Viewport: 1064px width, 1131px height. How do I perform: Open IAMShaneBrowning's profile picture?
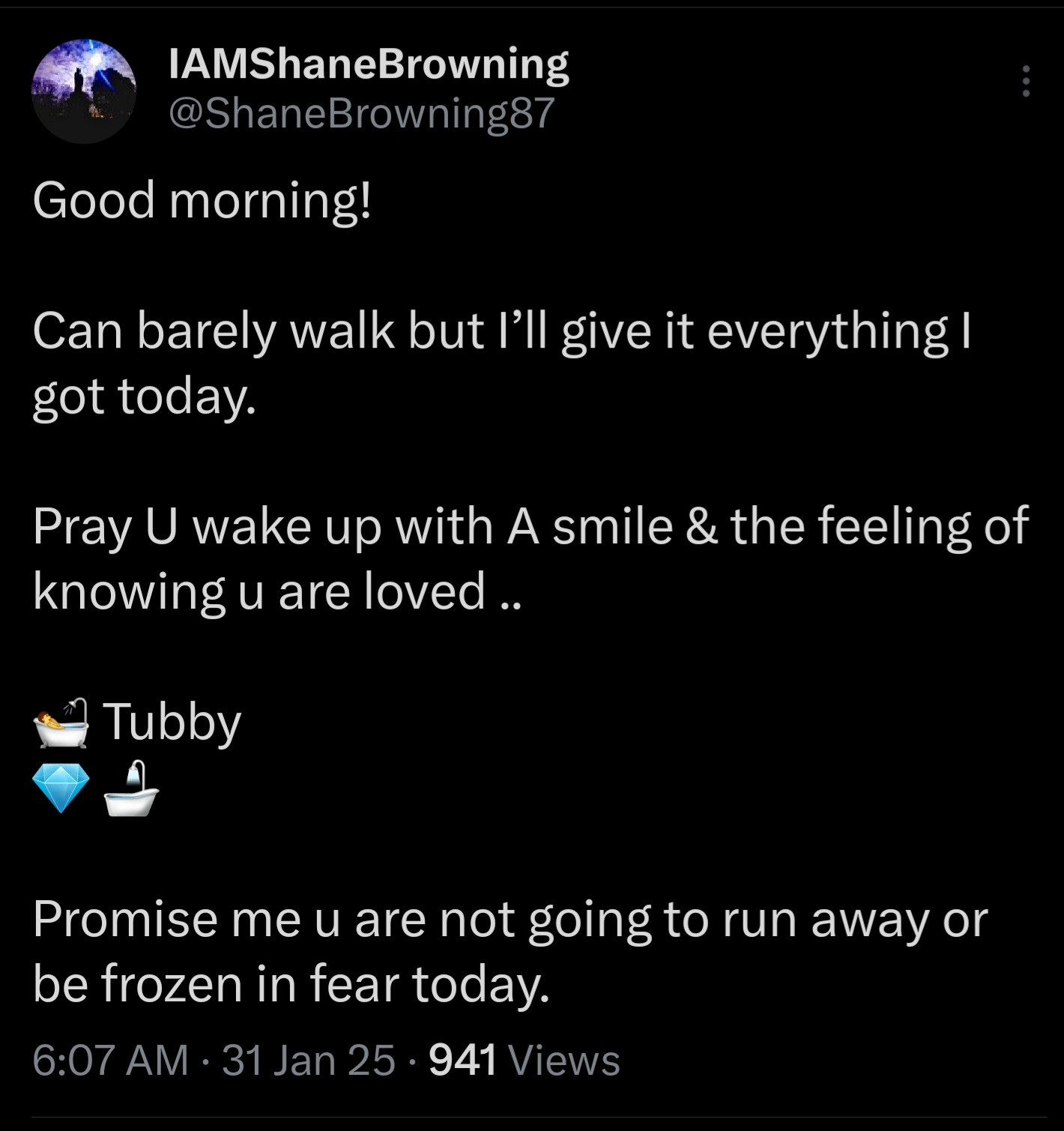point(84,91)
